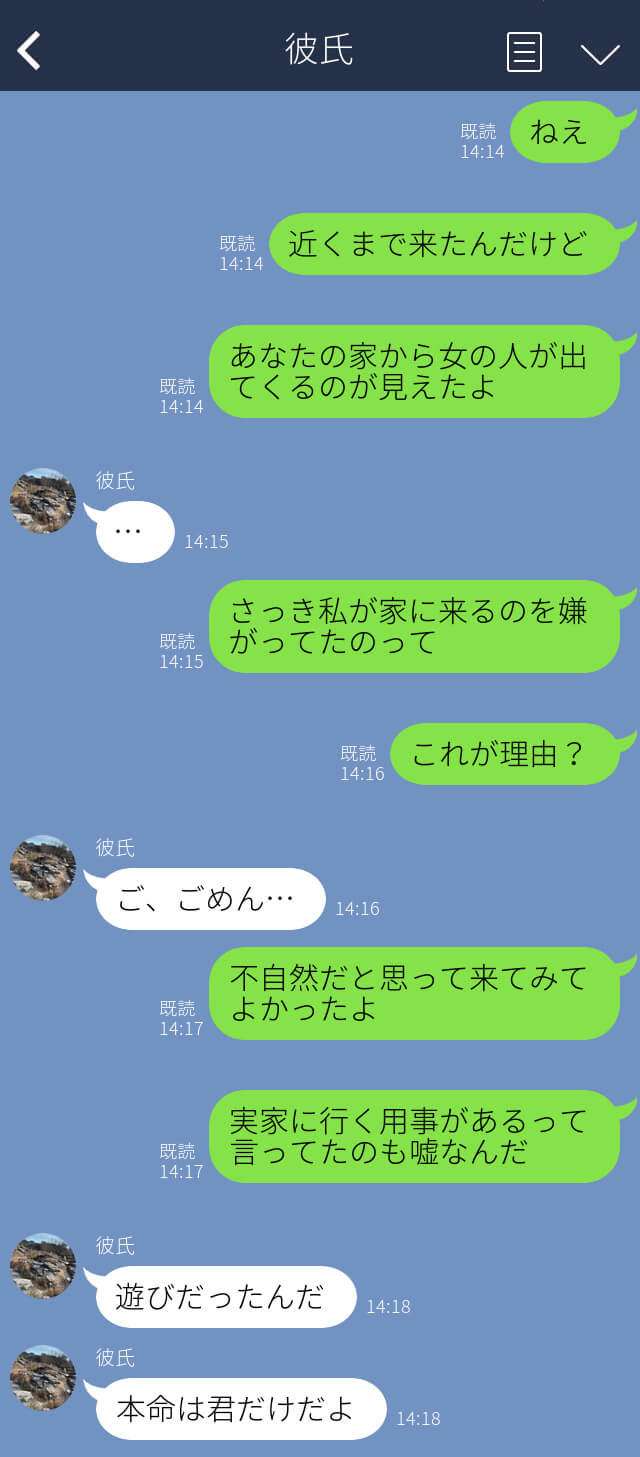Expand the chat menu chevron
Image resolution: width=640 pixels, height=1457 pixels.
(600, 53)
